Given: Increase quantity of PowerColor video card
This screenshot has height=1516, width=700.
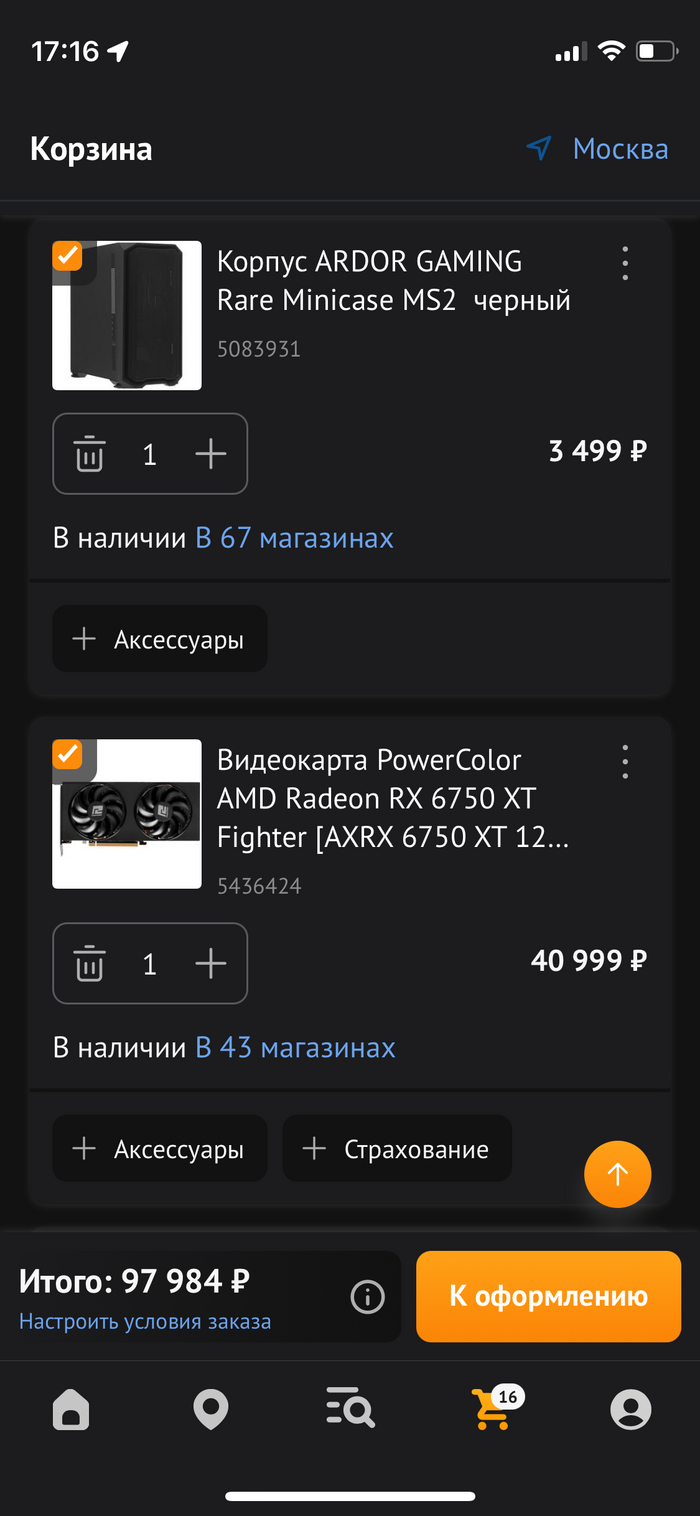Looking at the screenshot, I should (x=210, y=964).
